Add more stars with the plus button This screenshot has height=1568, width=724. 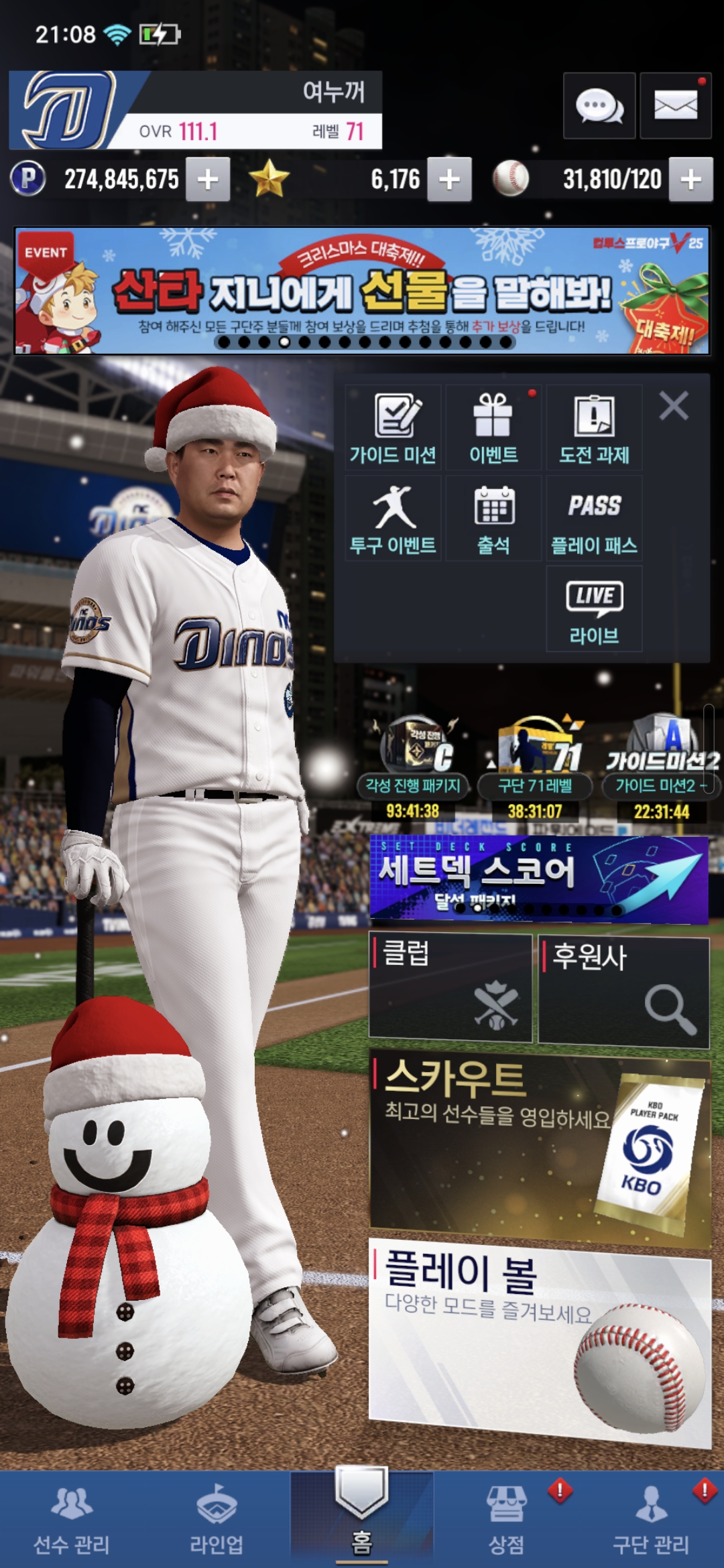pos(449,179)
